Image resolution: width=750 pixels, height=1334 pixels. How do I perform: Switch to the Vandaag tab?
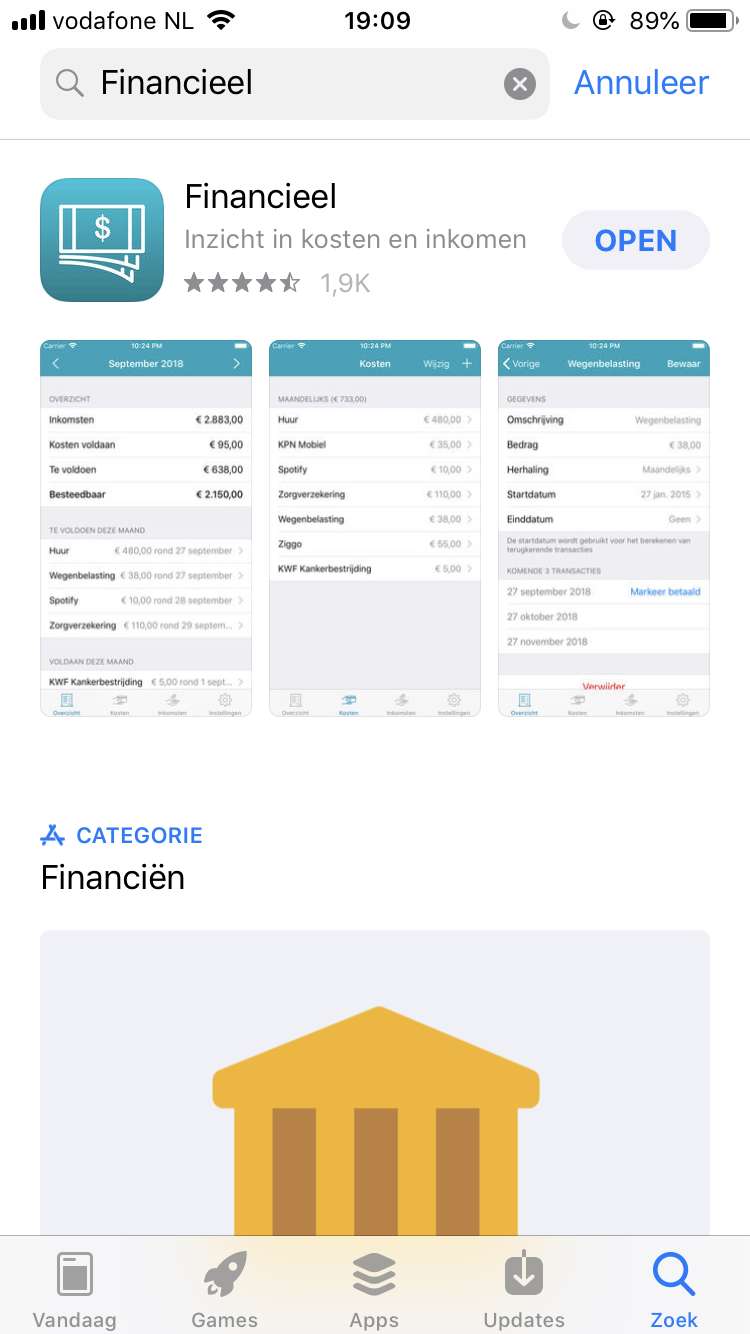[x=74, y=1289]
